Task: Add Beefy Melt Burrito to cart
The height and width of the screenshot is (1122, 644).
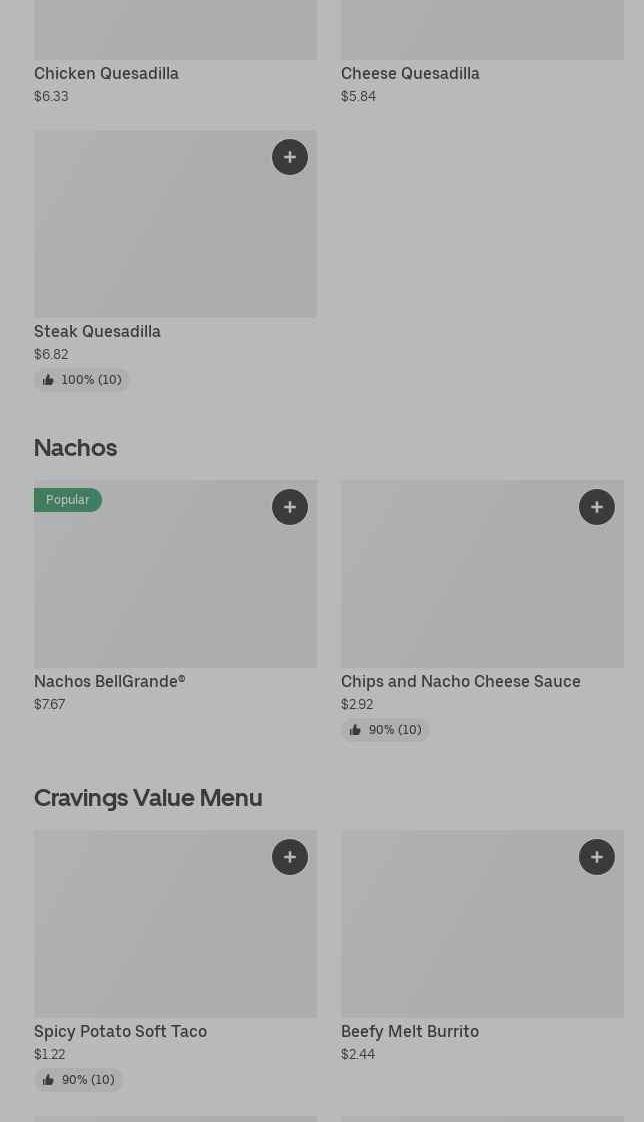Action: pyautogui.click(x=597, y=857)
